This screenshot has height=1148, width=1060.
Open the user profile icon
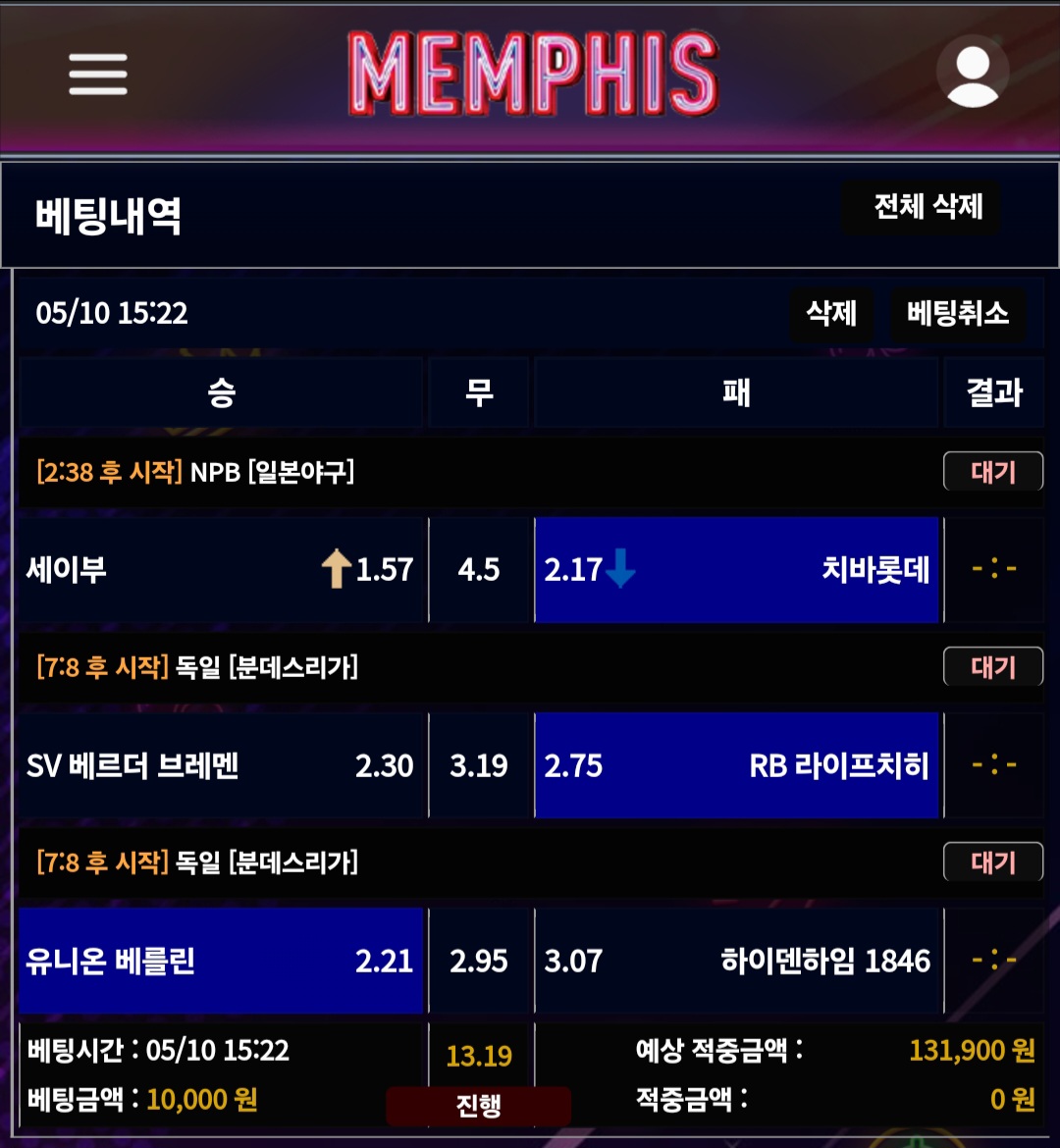click(972, 72)
